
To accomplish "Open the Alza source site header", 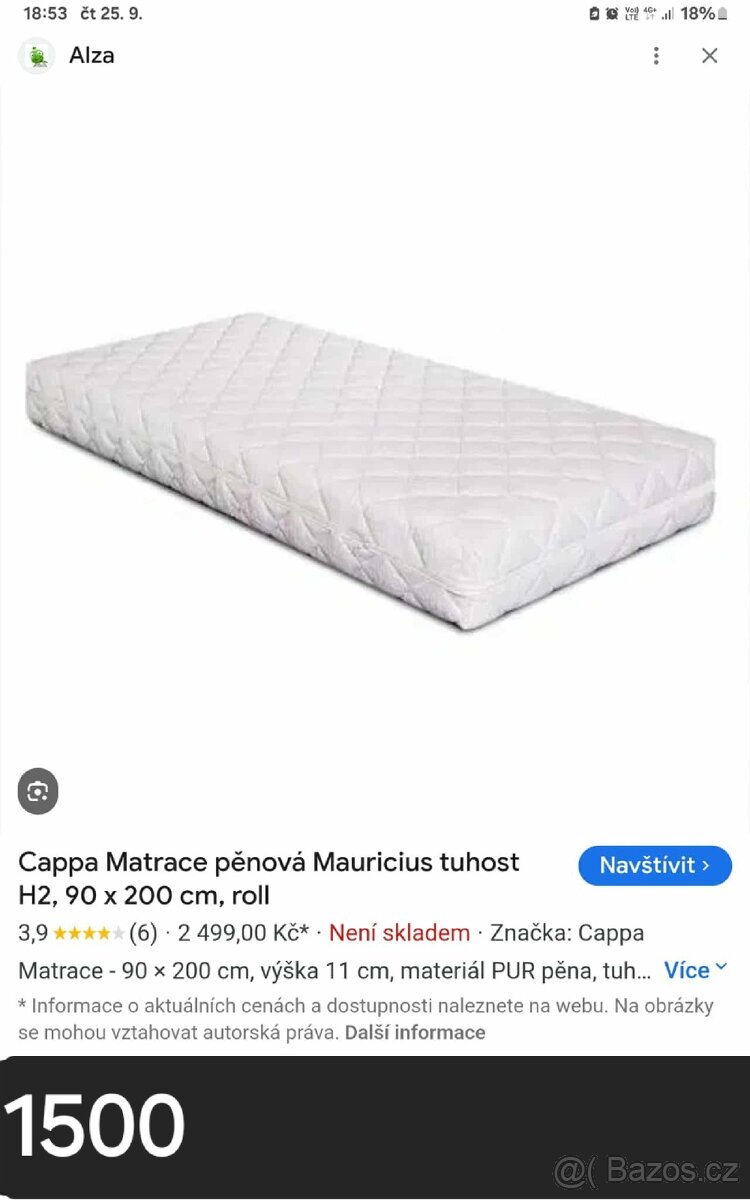I will 91,56.
